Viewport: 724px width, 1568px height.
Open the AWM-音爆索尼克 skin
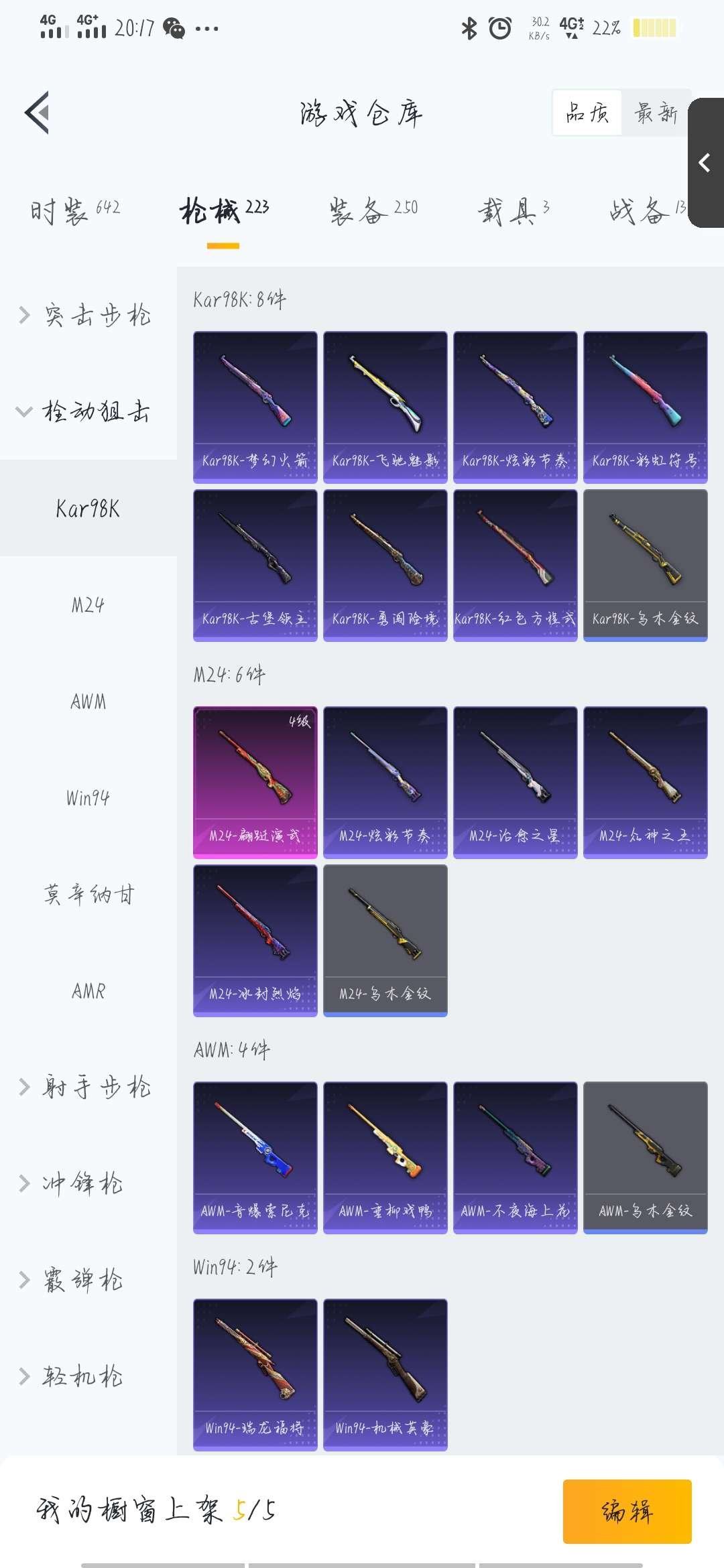tap(255, 1157)
